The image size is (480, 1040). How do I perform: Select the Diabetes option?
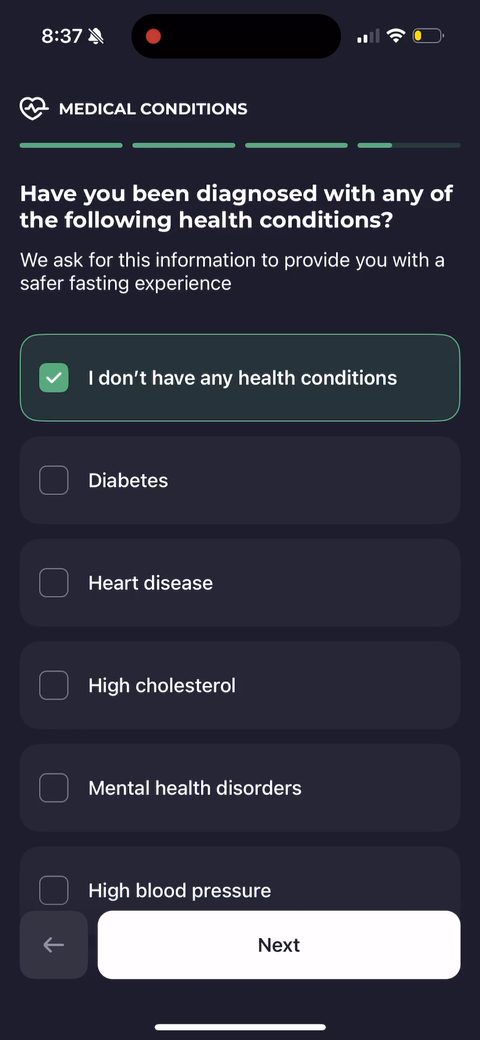point(239,480)
